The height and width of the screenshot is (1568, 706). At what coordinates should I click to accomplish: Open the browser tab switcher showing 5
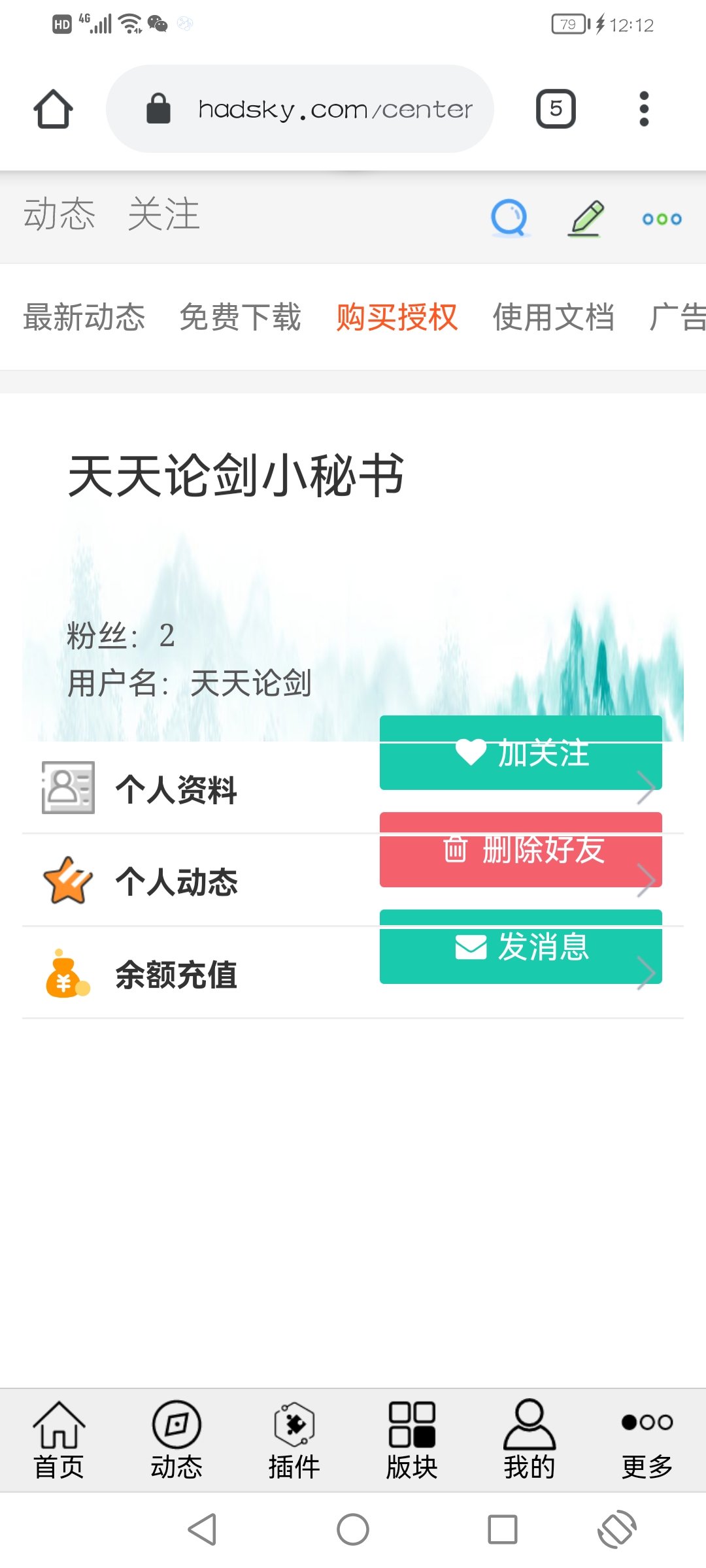point(556,108)
